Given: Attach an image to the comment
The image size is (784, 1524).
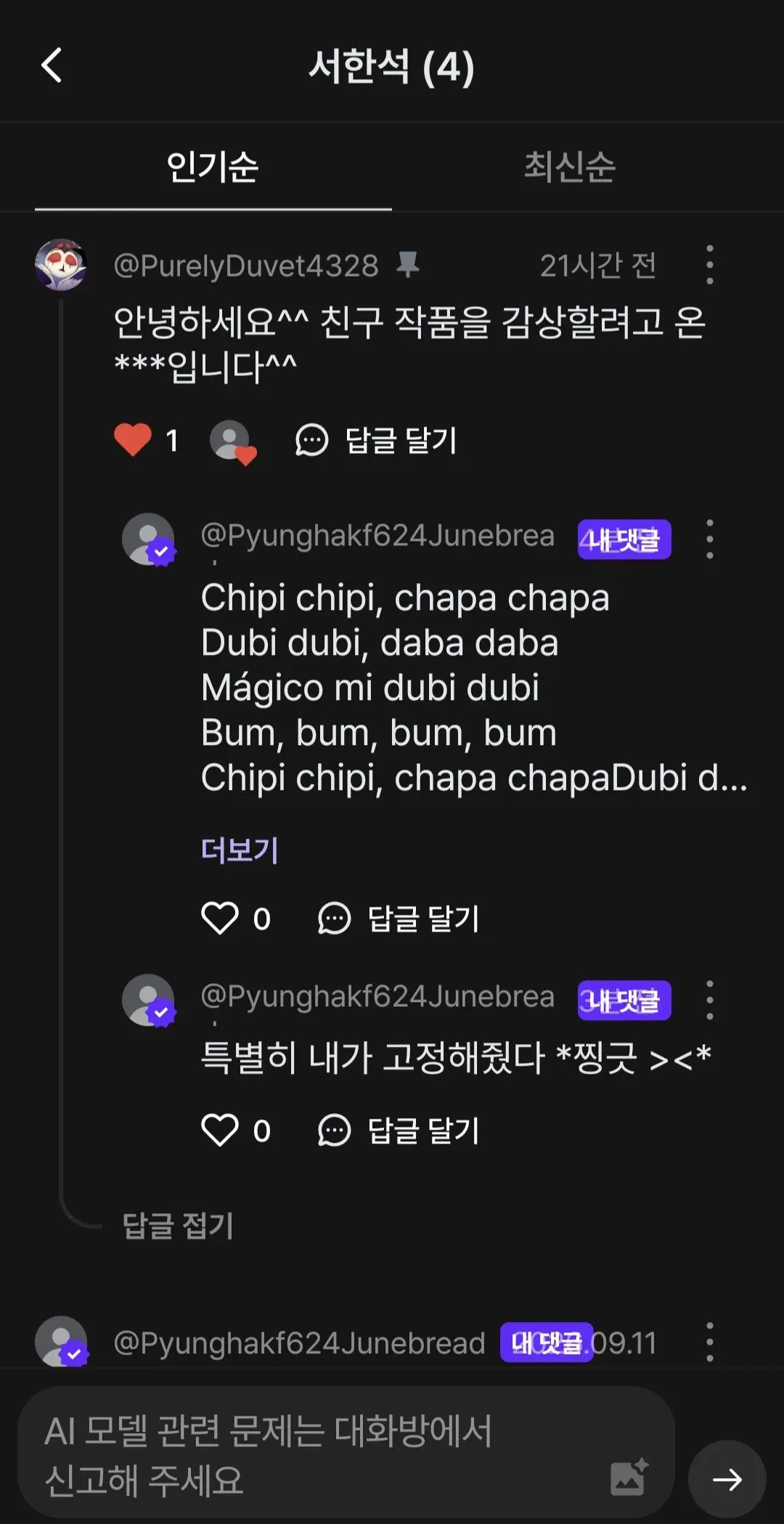Looking at the screenshot, I should 629,1477.
